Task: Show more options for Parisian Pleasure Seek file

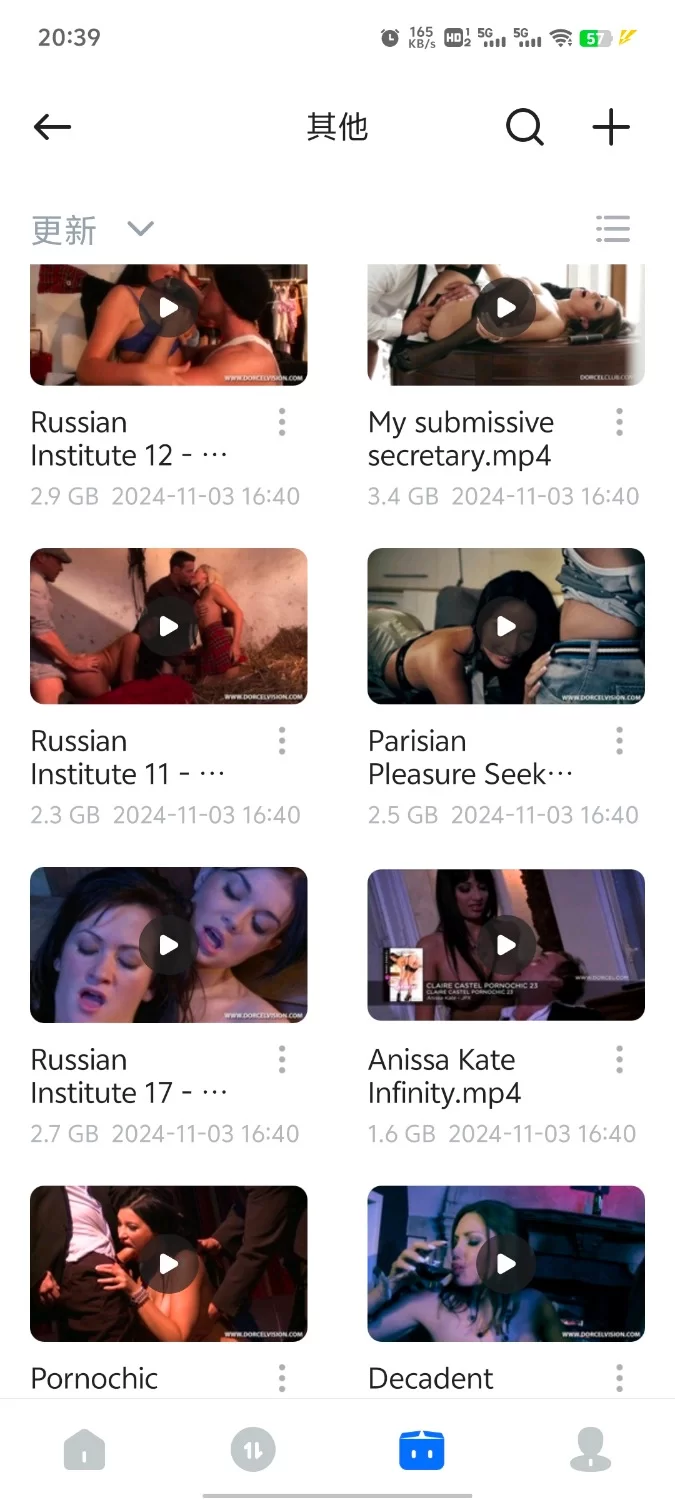Action: (620, 741)
